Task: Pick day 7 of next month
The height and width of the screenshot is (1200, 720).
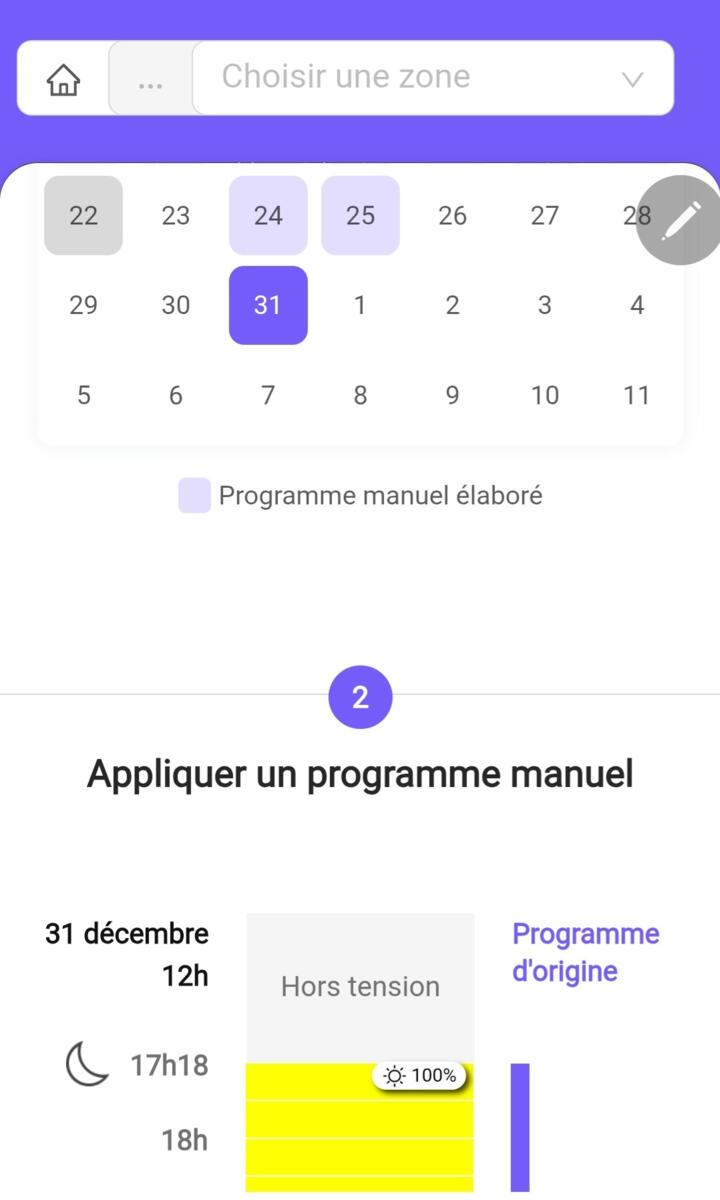Action: [268, 395]
